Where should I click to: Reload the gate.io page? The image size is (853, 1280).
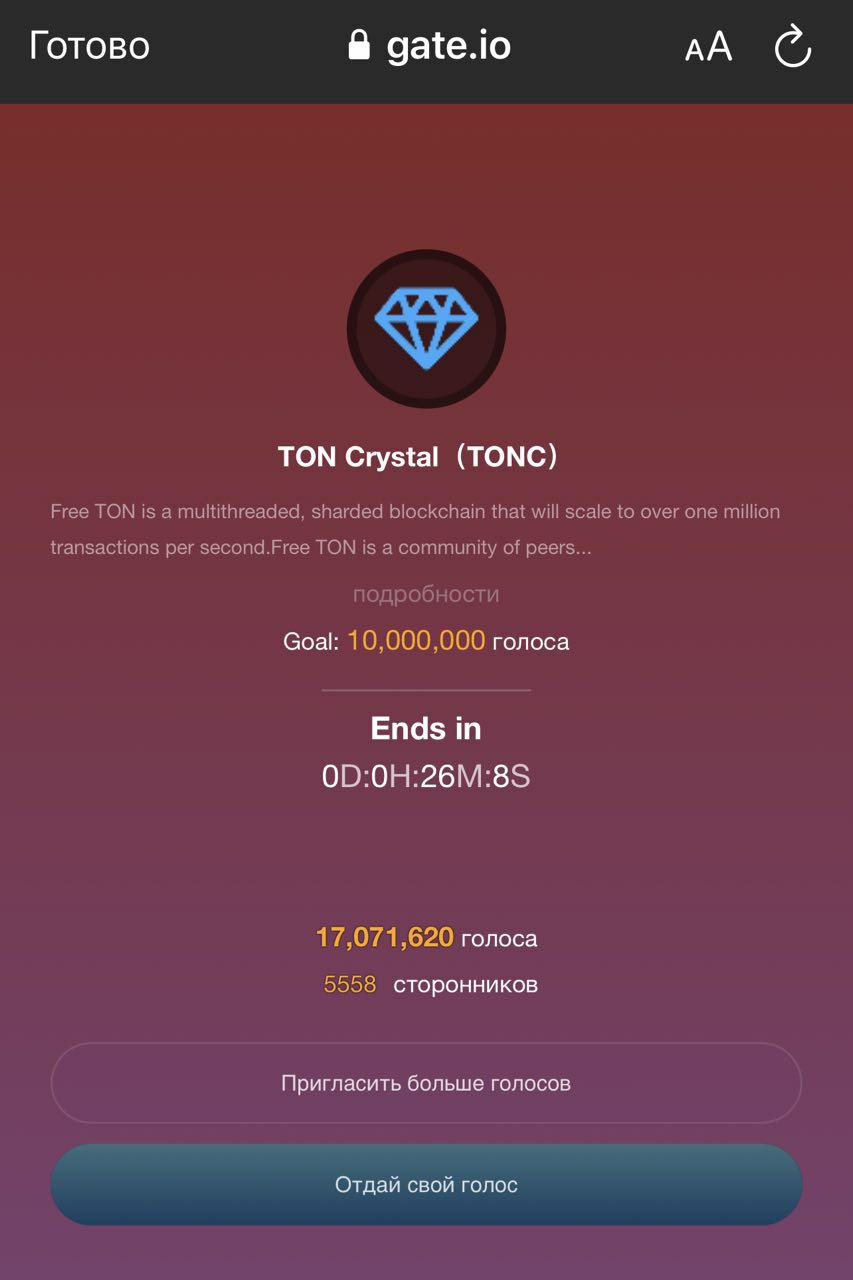coord(792,47)
